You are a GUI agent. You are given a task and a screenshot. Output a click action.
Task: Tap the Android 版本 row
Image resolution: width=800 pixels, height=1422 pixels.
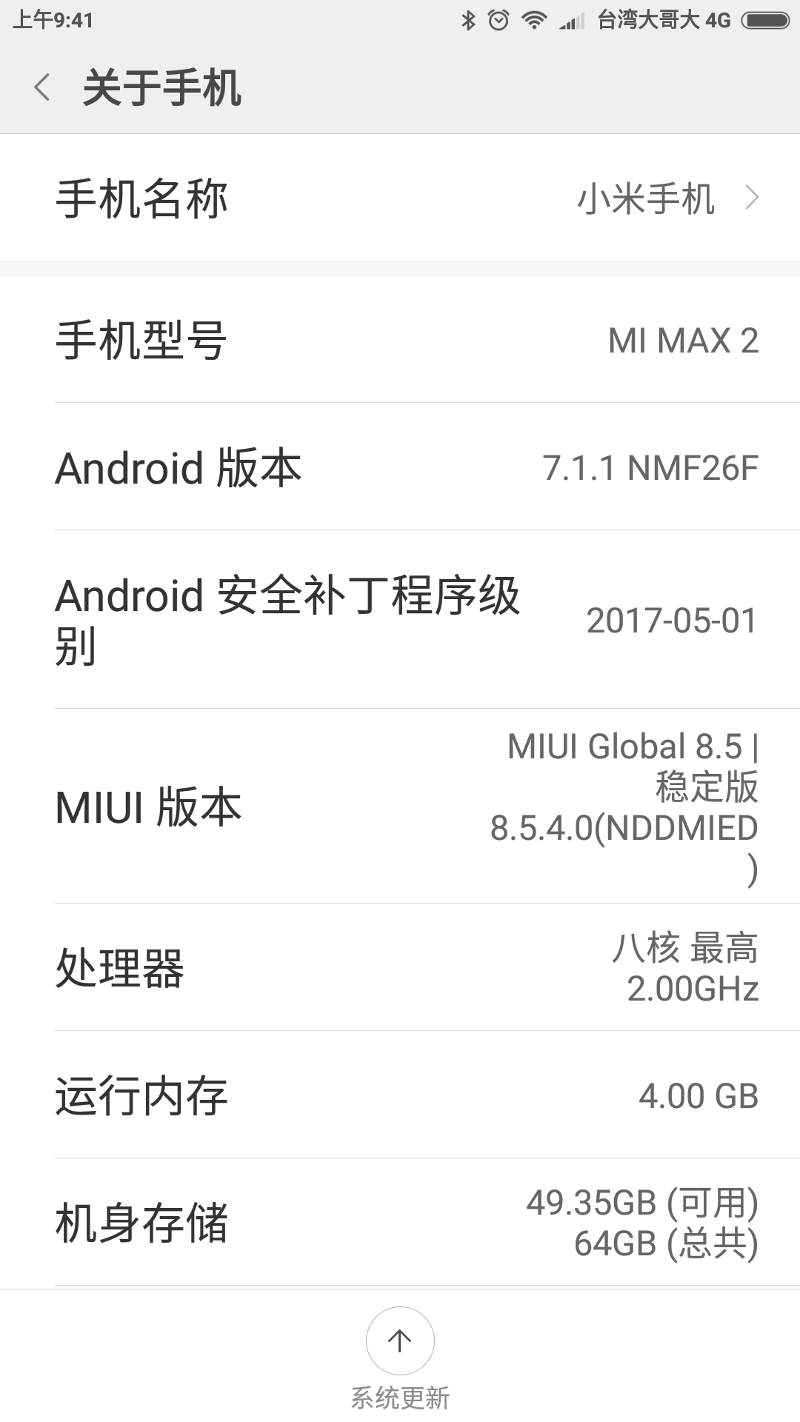[x=400, y=467]
